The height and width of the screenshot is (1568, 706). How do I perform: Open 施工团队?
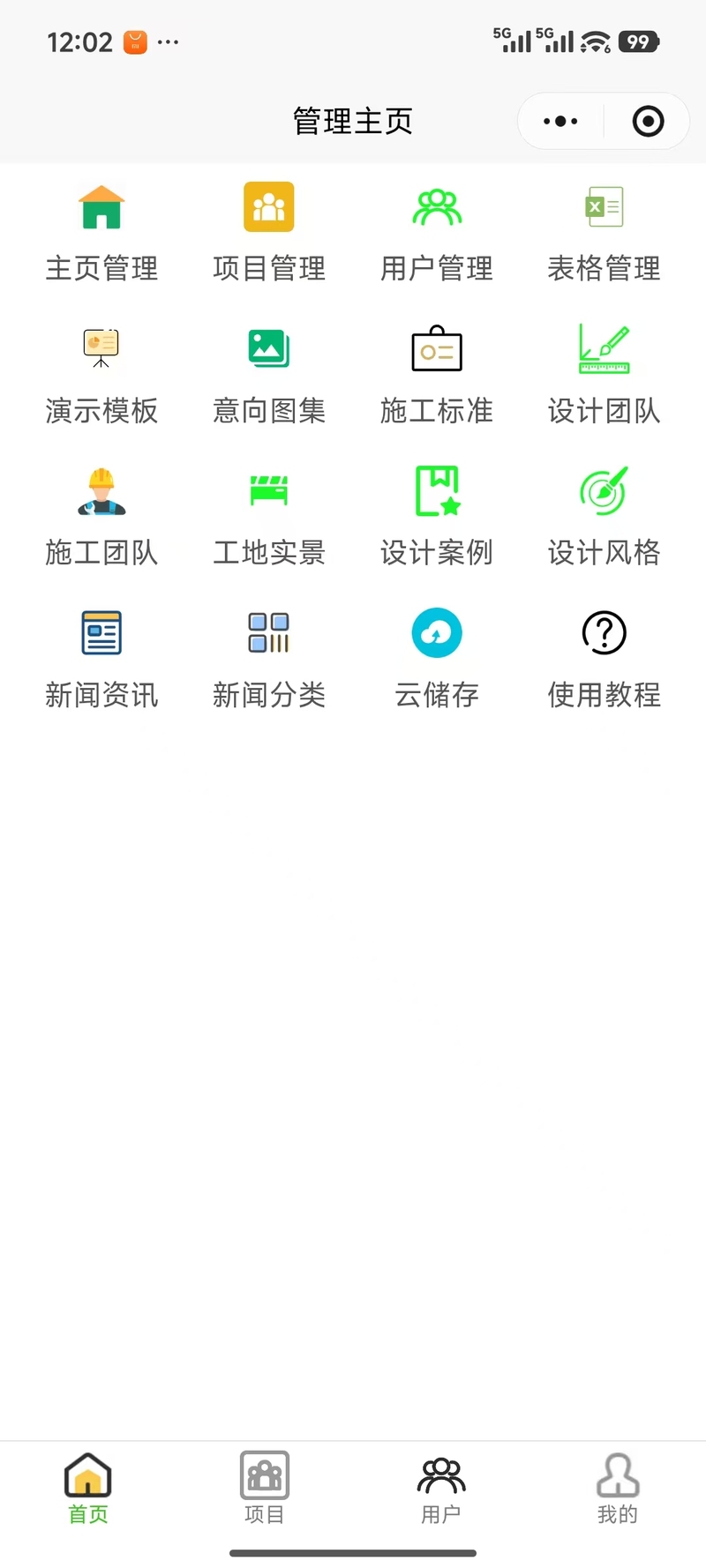pos(101,518)
